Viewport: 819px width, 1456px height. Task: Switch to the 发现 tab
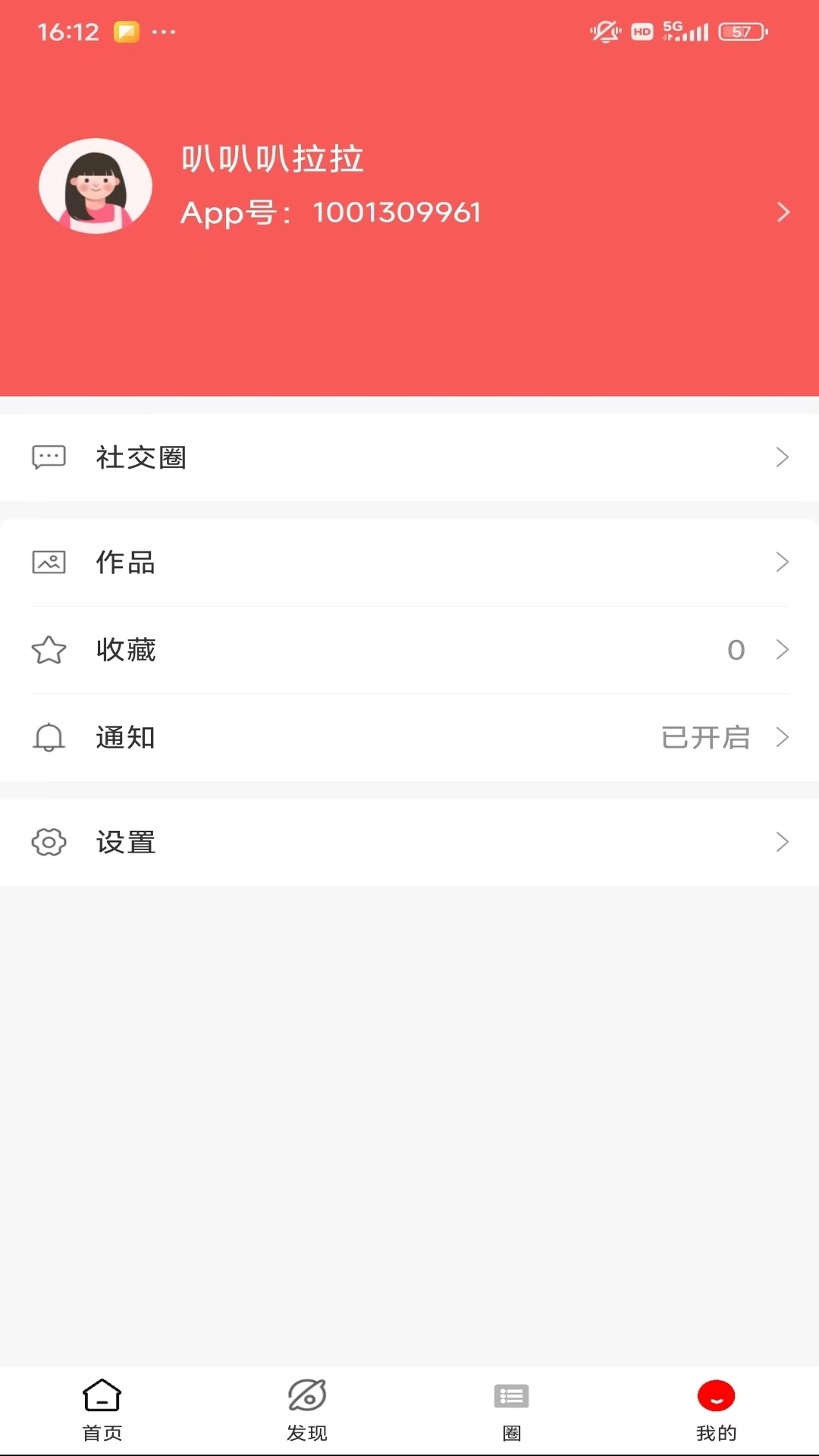pyautogui.click(x=307, y=1410)
